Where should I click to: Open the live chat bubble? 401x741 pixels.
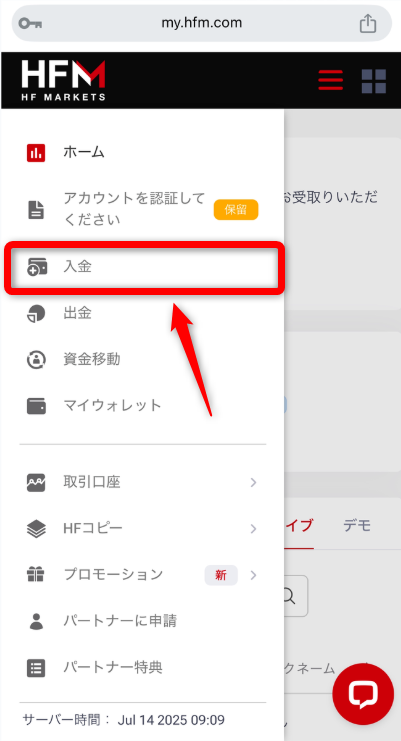pyautogui.click(x=363, y=694)
